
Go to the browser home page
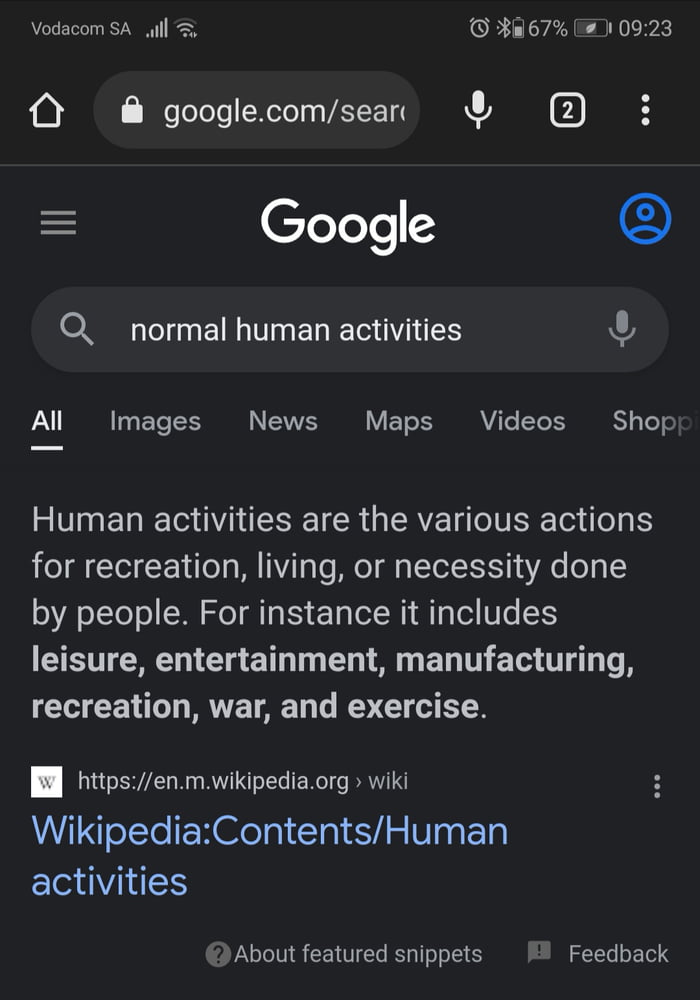(47, 110)
